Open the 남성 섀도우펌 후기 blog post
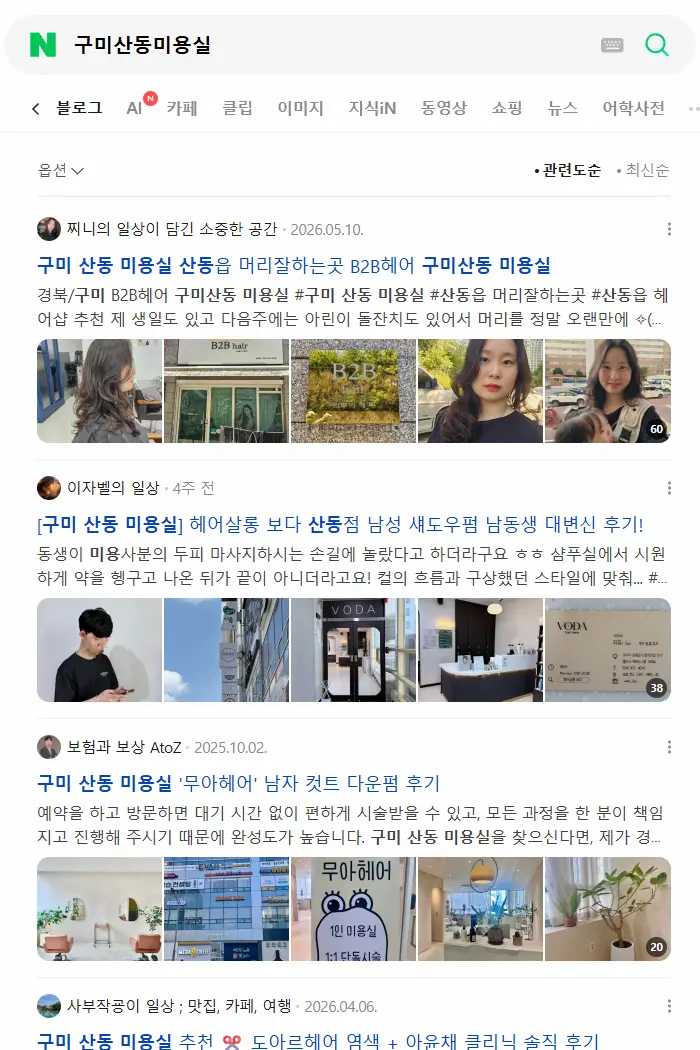Screen dimensions: 700x1050 click(340, 524)
